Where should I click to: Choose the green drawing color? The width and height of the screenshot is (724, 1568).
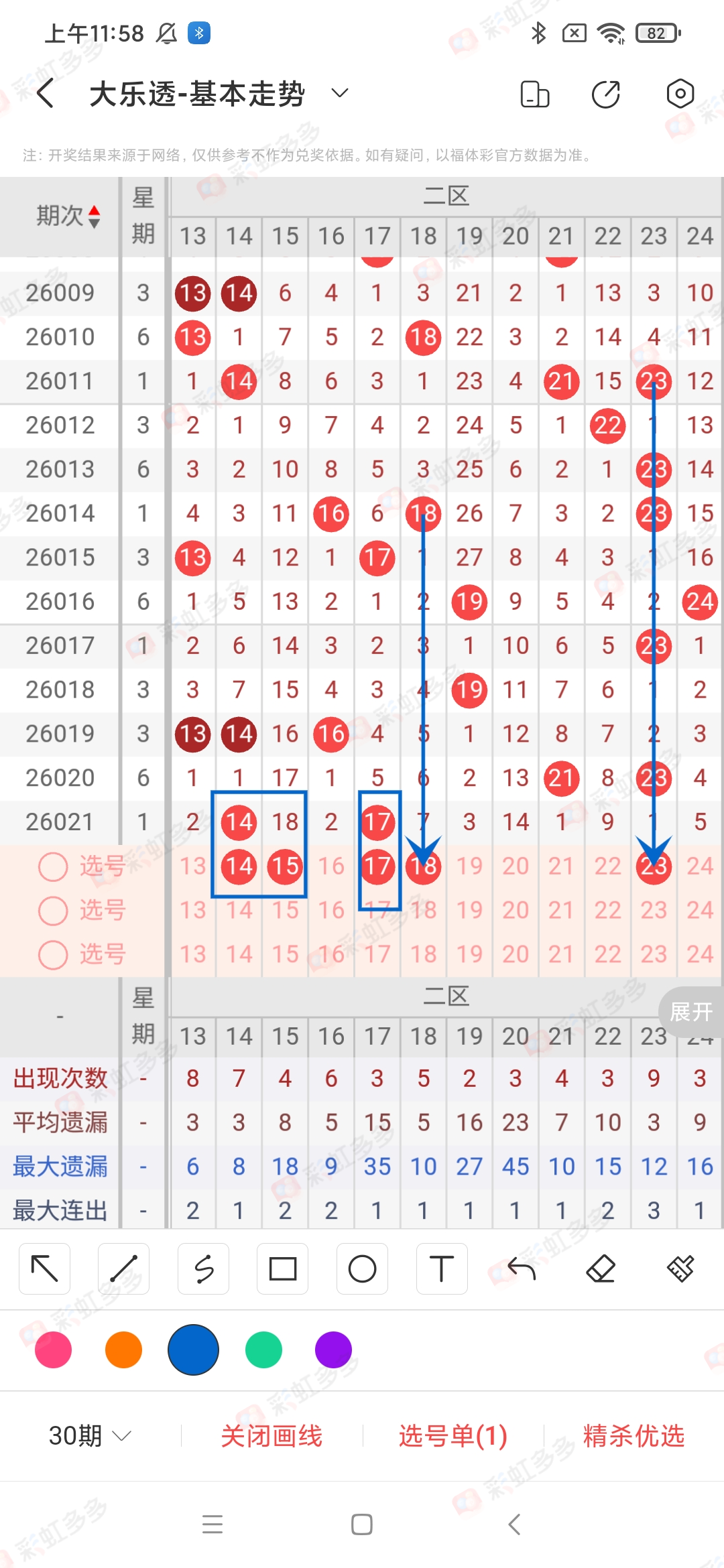pos(263,1350)
